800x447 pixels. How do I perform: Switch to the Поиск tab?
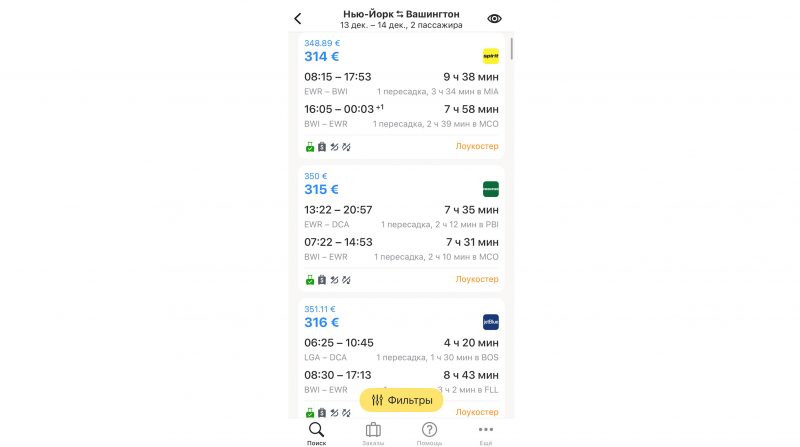(316, 433)
